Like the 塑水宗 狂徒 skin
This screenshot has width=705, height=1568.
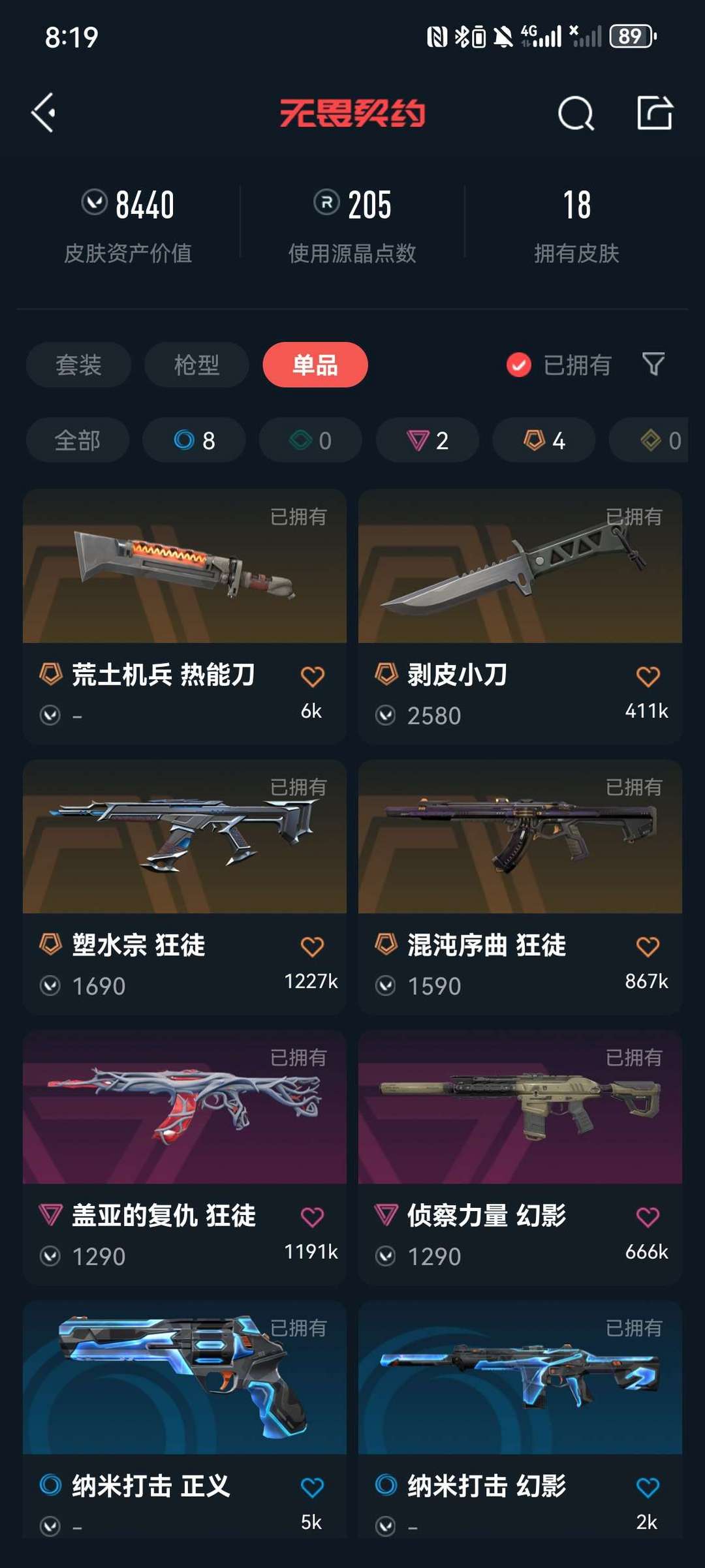312,946
